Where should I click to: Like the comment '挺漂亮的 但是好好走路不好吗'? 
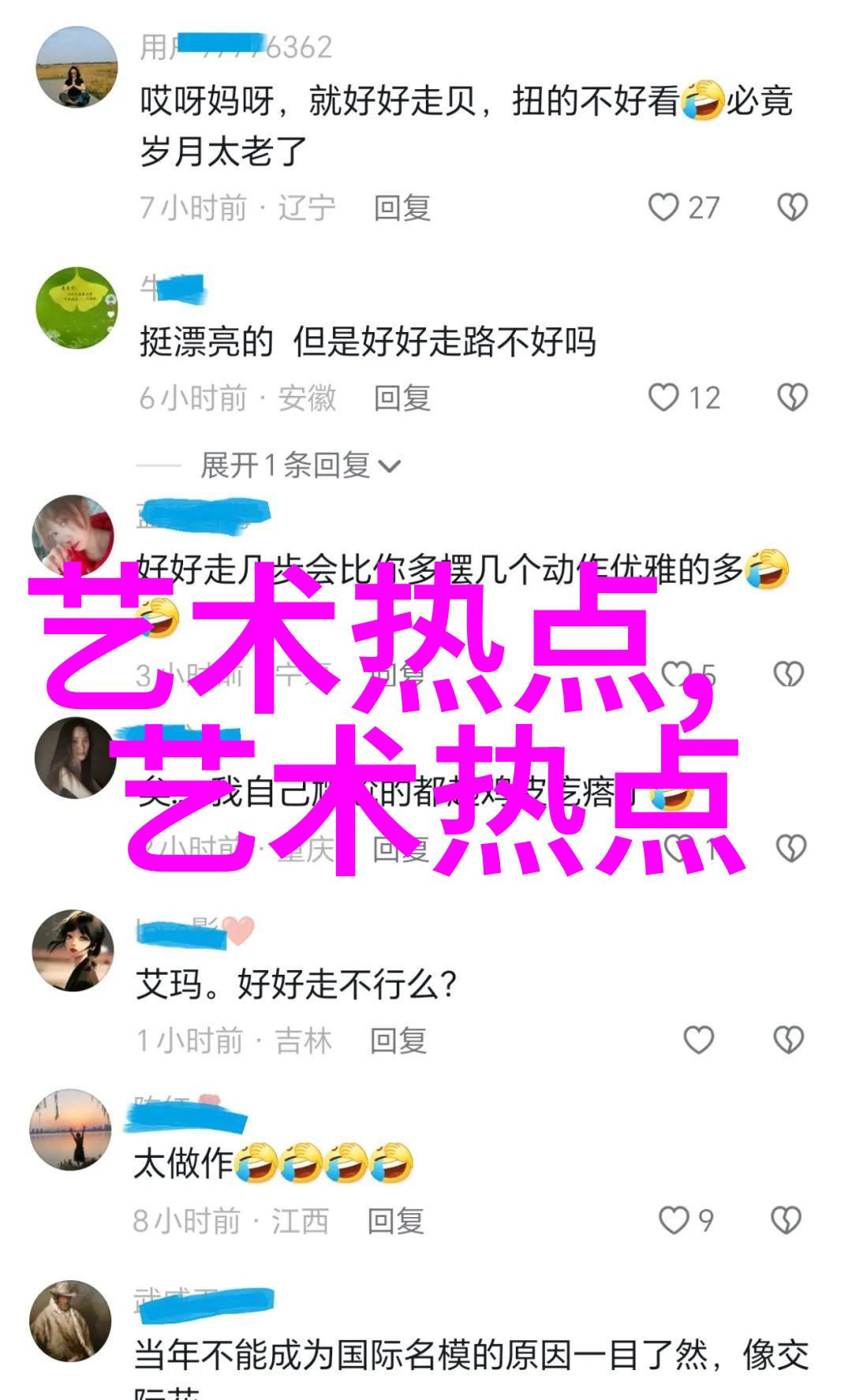664,398
